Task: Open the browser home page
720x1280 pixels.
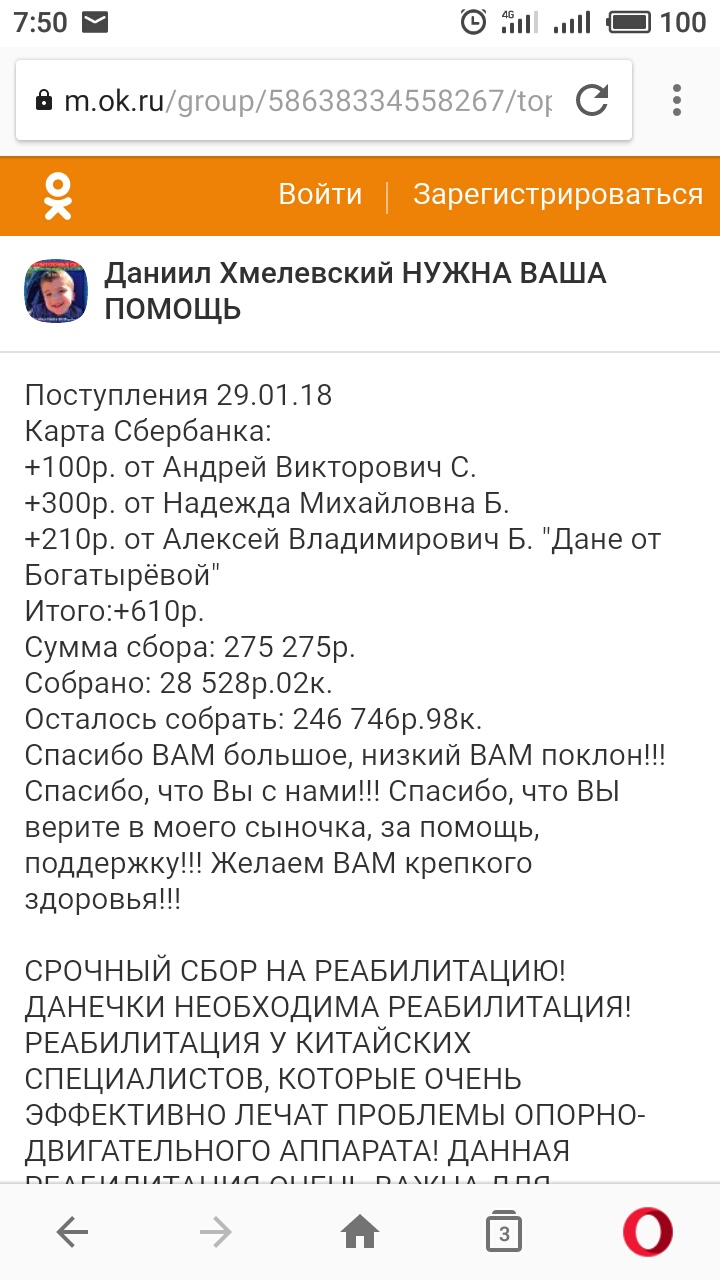Action: click(360, 1233)
